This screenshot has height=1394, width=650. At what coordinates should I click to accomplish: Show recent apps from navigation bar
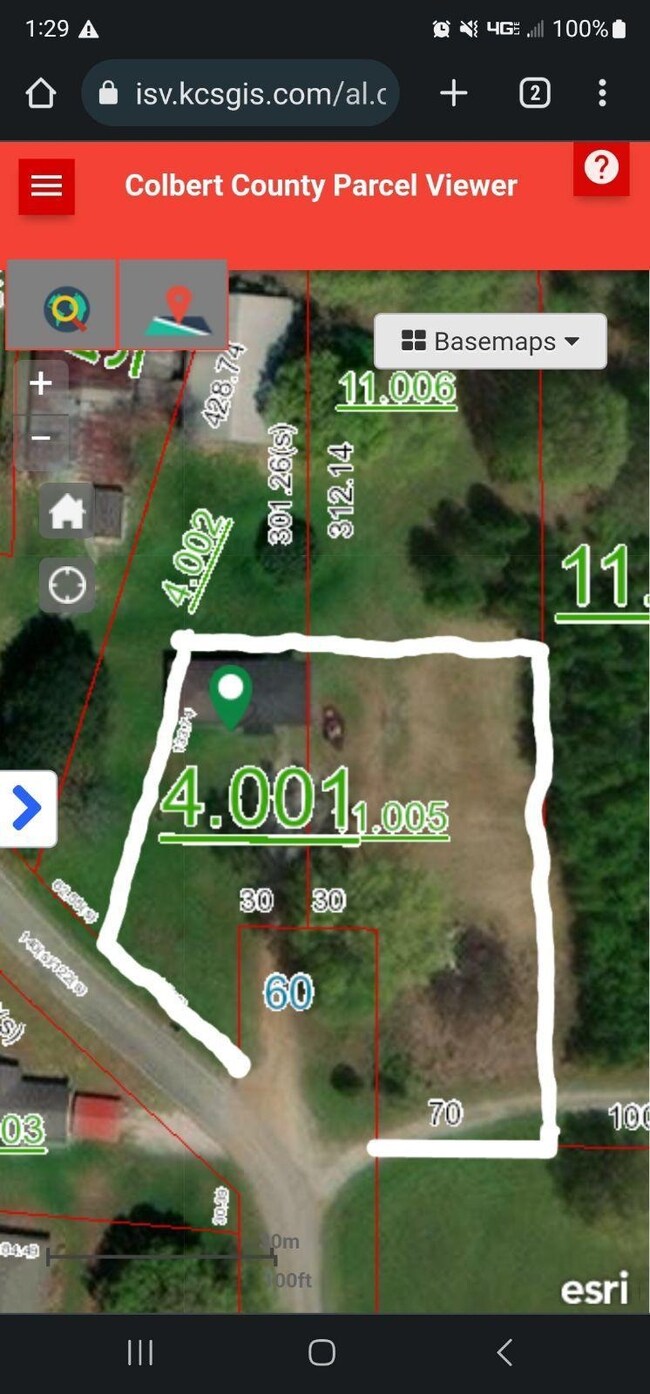(x=140, y=1353)
